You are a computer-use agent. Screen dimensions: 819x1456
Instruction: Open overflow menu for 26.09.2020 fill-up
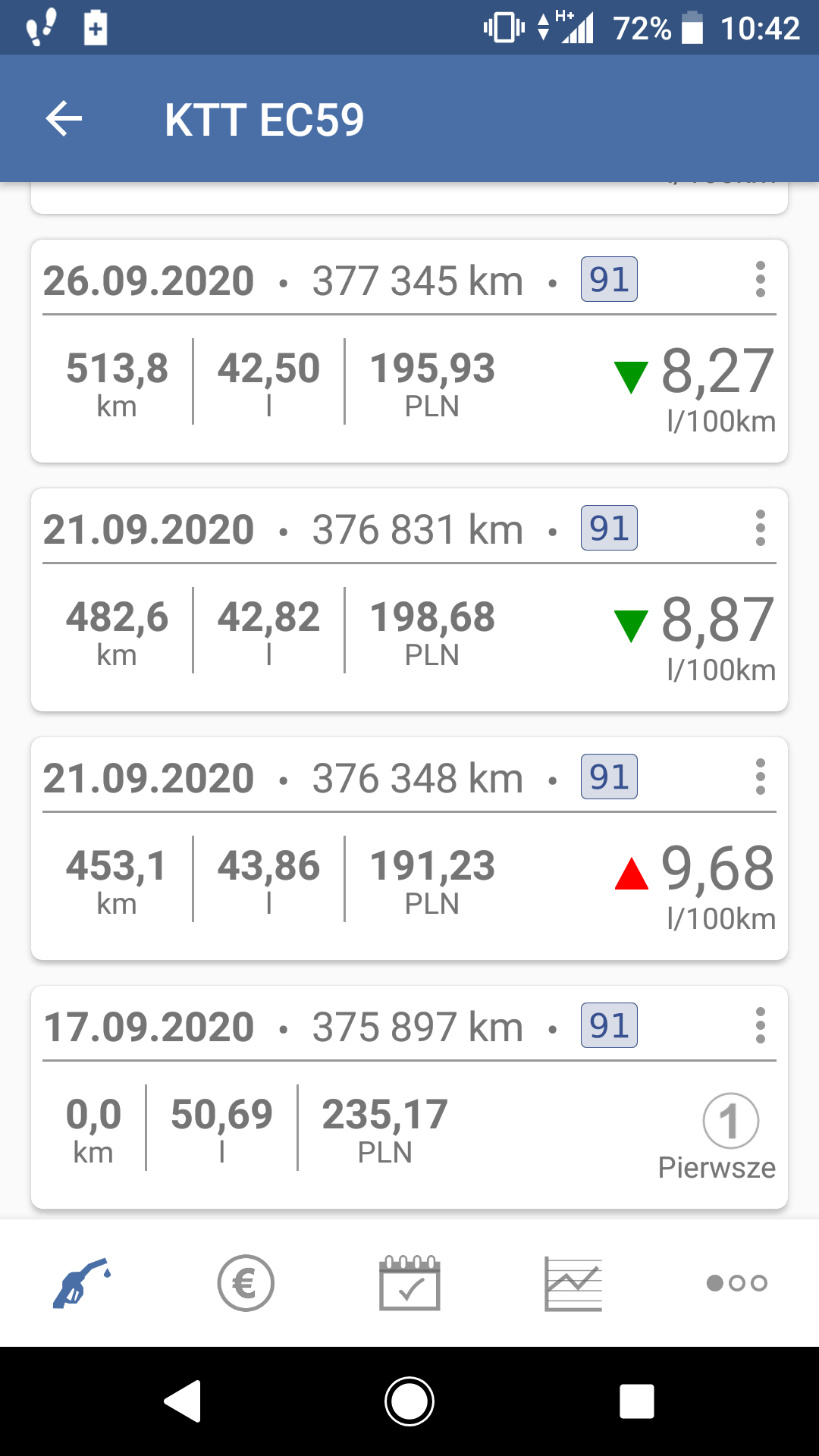(760, 280)
